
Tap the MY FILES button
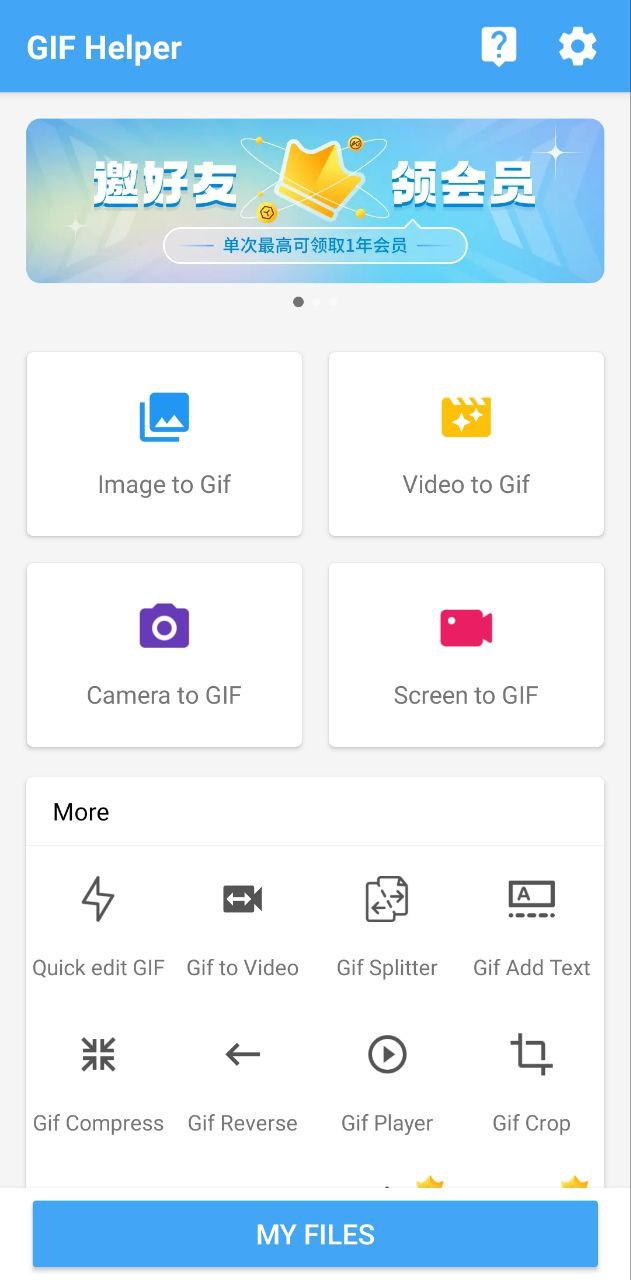coord(315,1234)
